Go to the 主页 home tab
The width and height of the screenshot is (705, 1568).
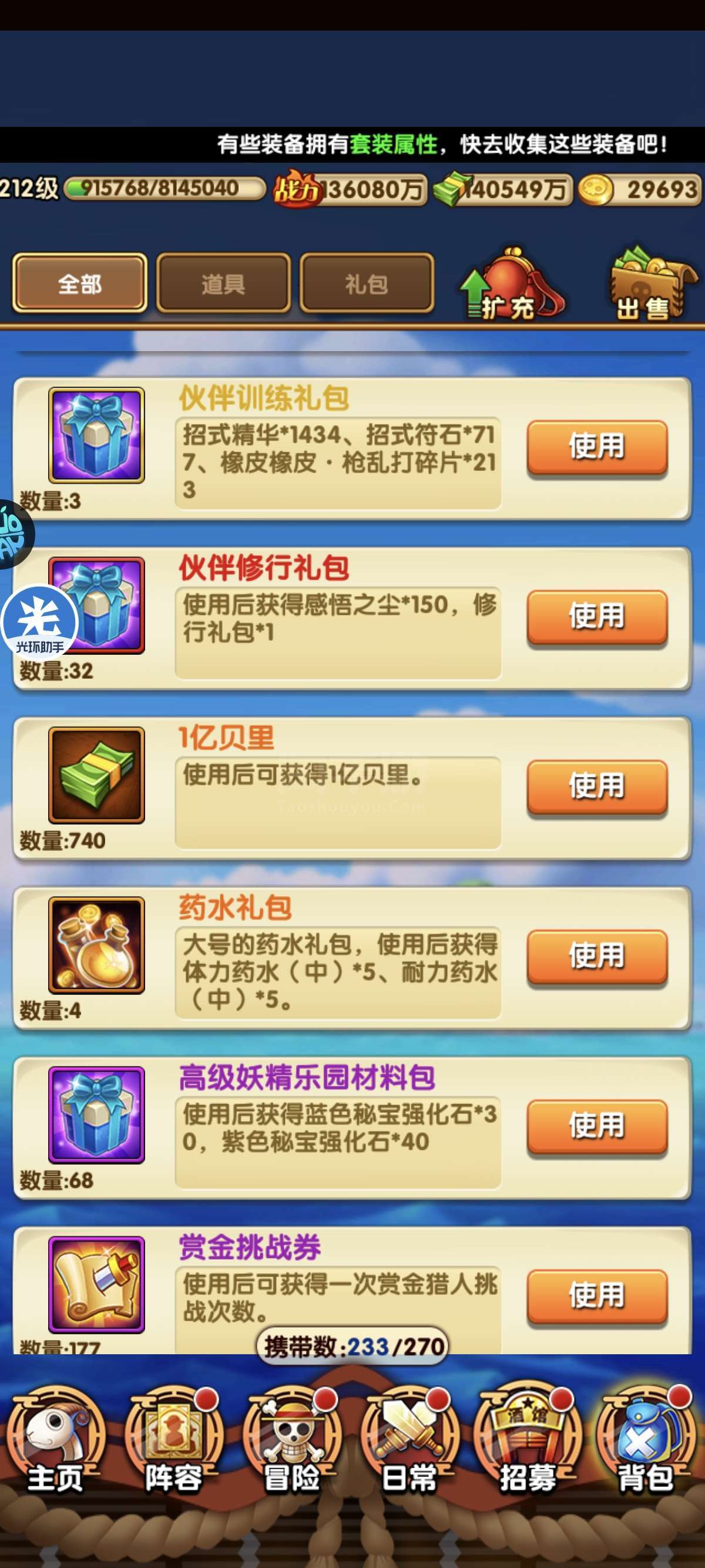click(x=55, y=1439)
